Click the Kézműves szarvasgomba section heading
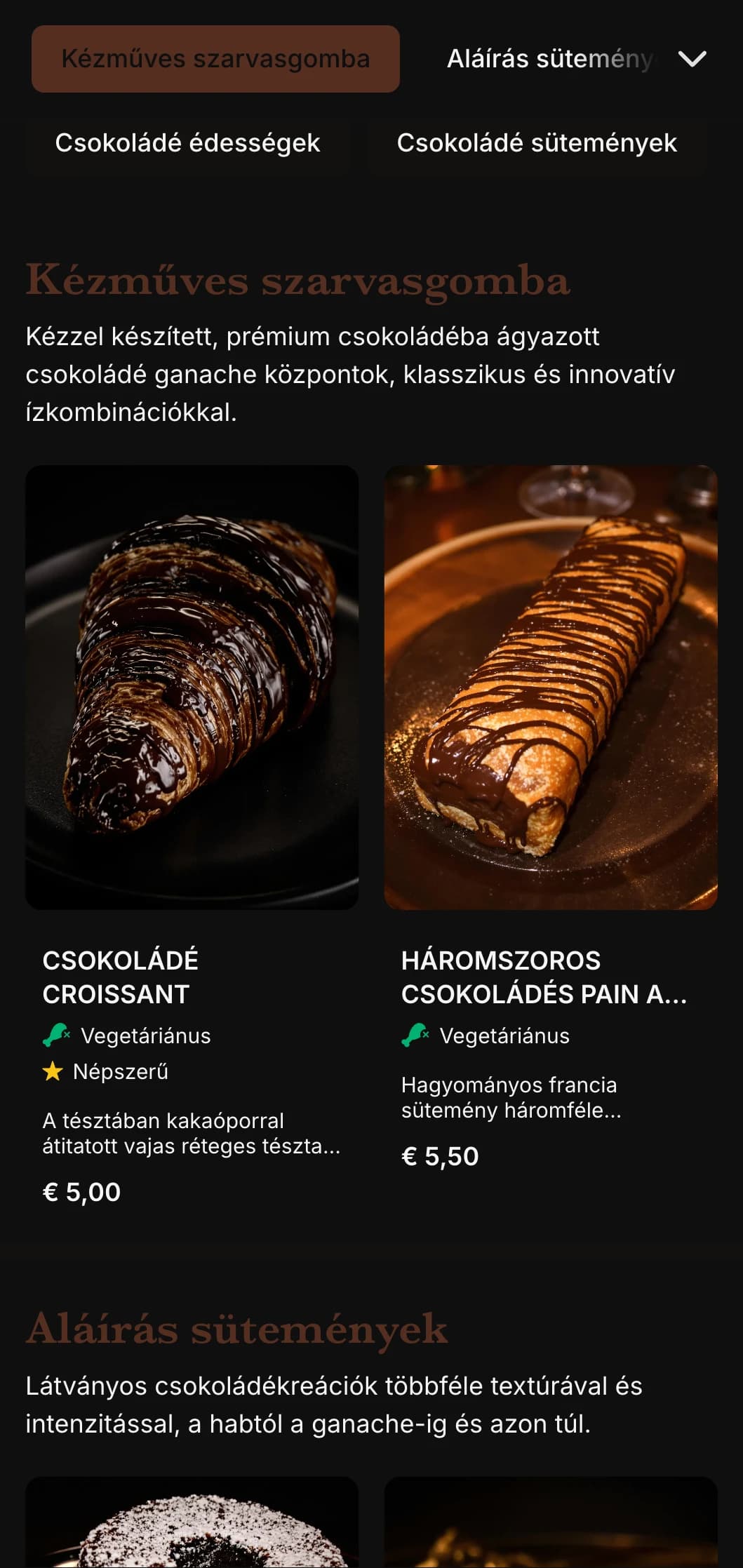The width and height of the screenshot is (743, 1568). coord(298,281)
